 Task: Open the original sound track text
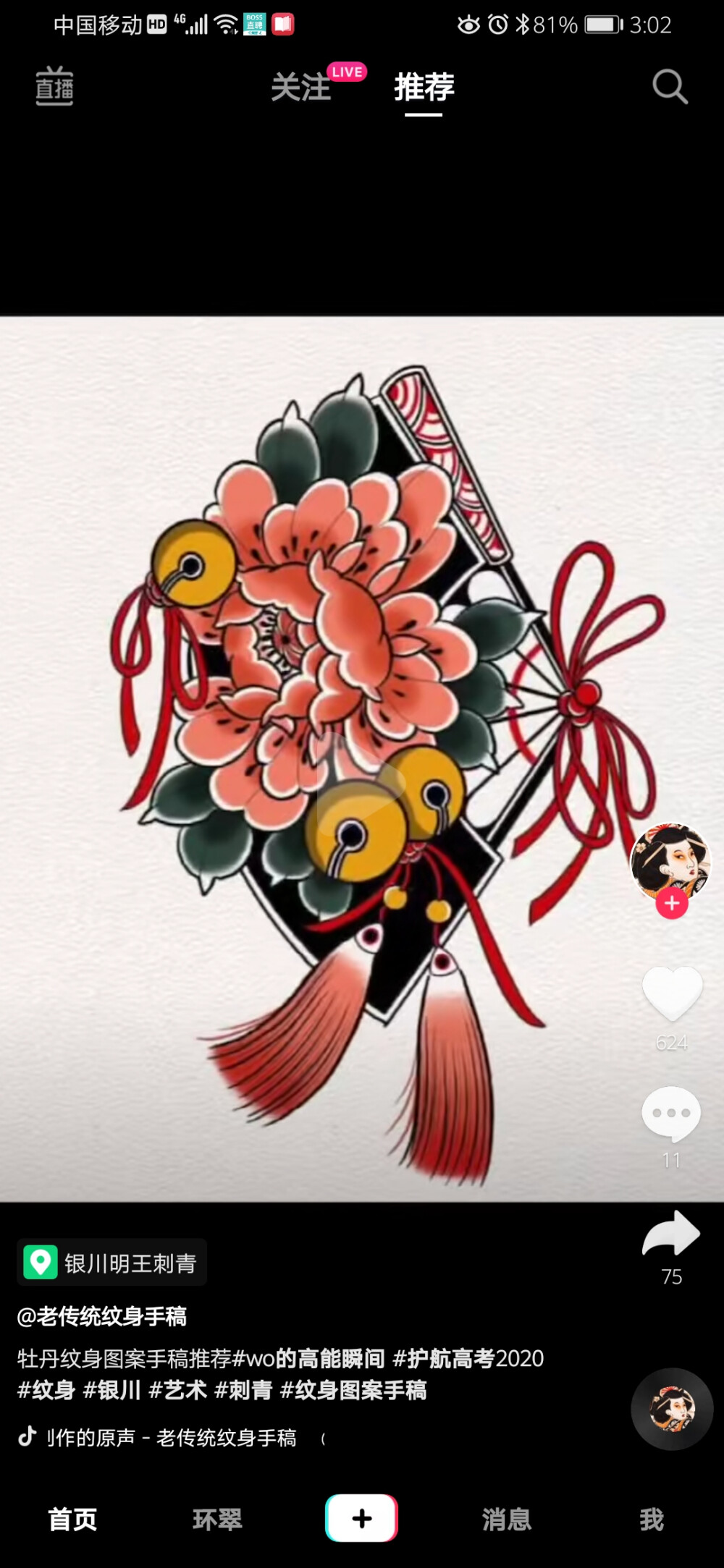coord(171,1438)
